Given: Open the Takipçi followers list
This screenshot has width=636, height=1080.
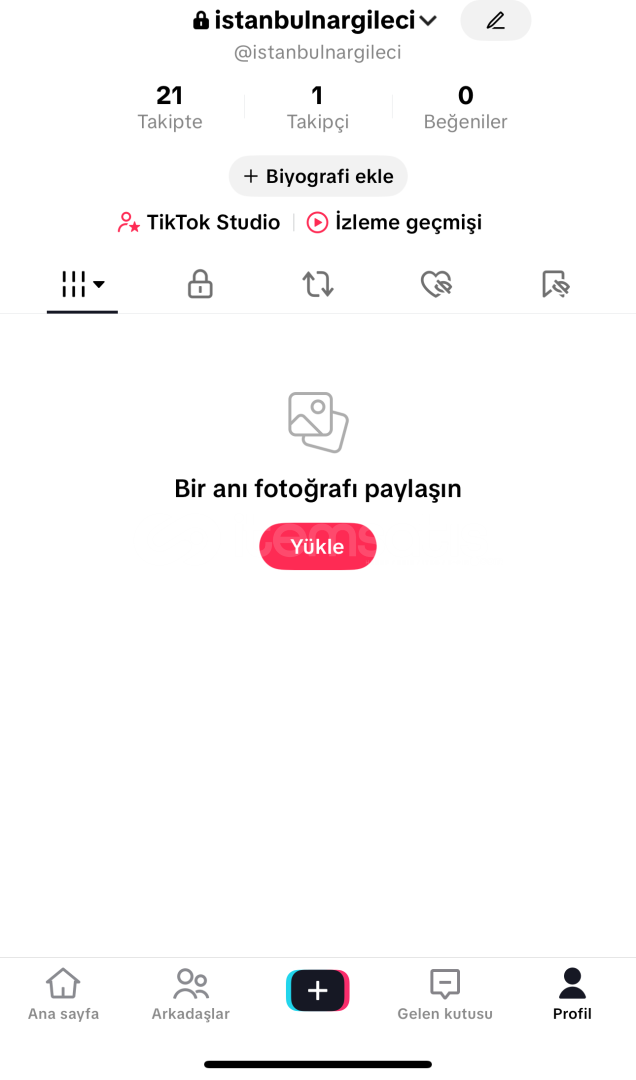Looking at the screenshot, I should pos(318,107).
